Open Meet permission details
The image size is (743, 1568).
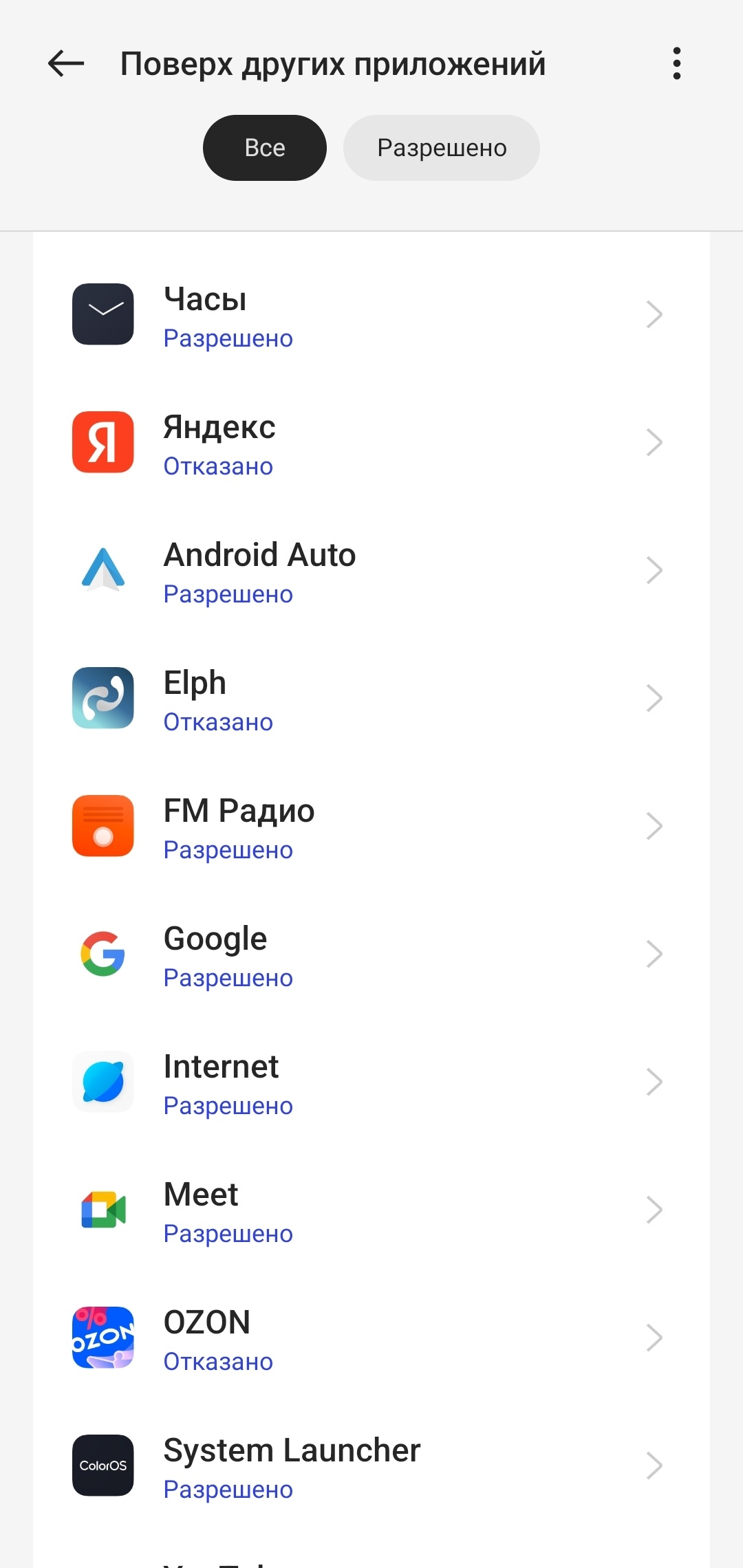371,1210
